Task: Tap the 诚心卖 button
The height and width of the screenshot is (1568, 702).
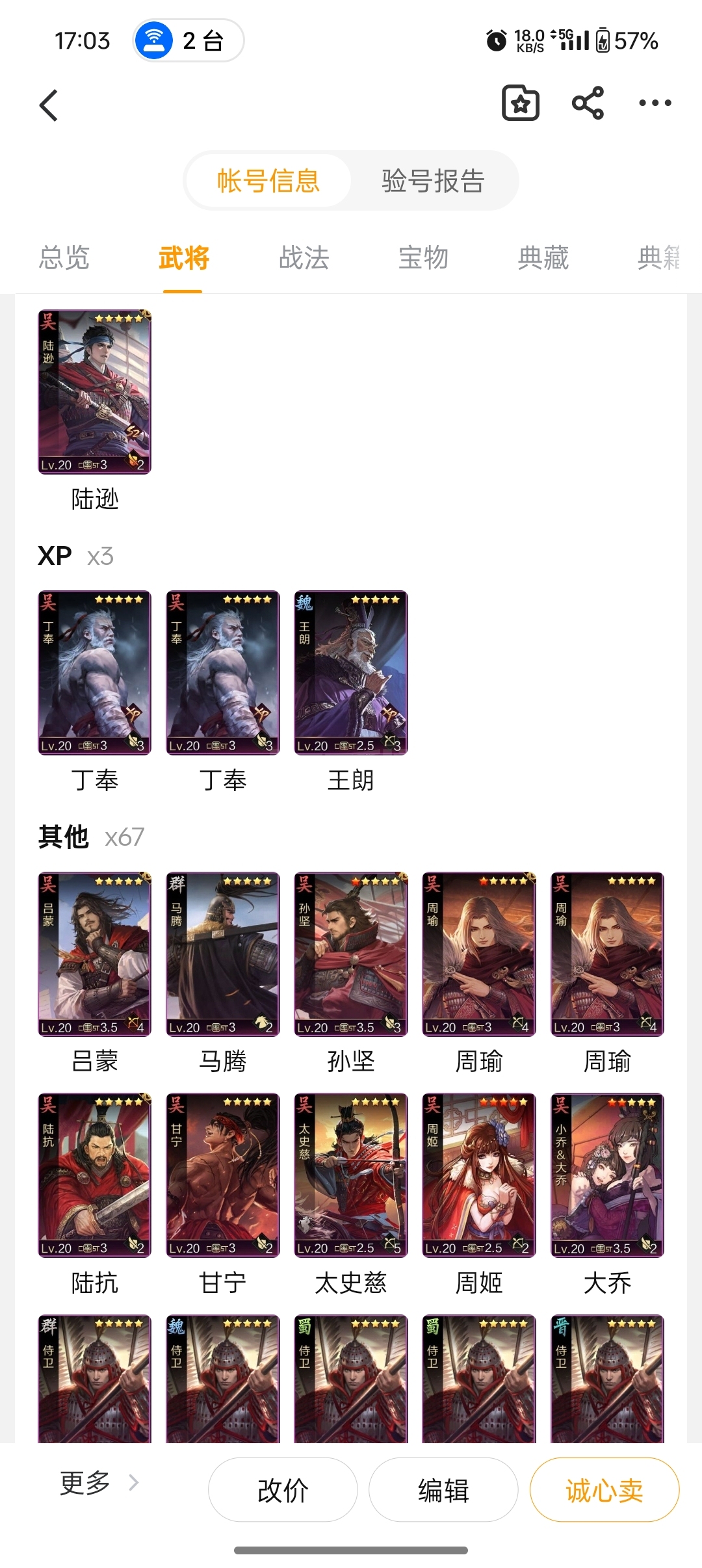Action: 604,1490
